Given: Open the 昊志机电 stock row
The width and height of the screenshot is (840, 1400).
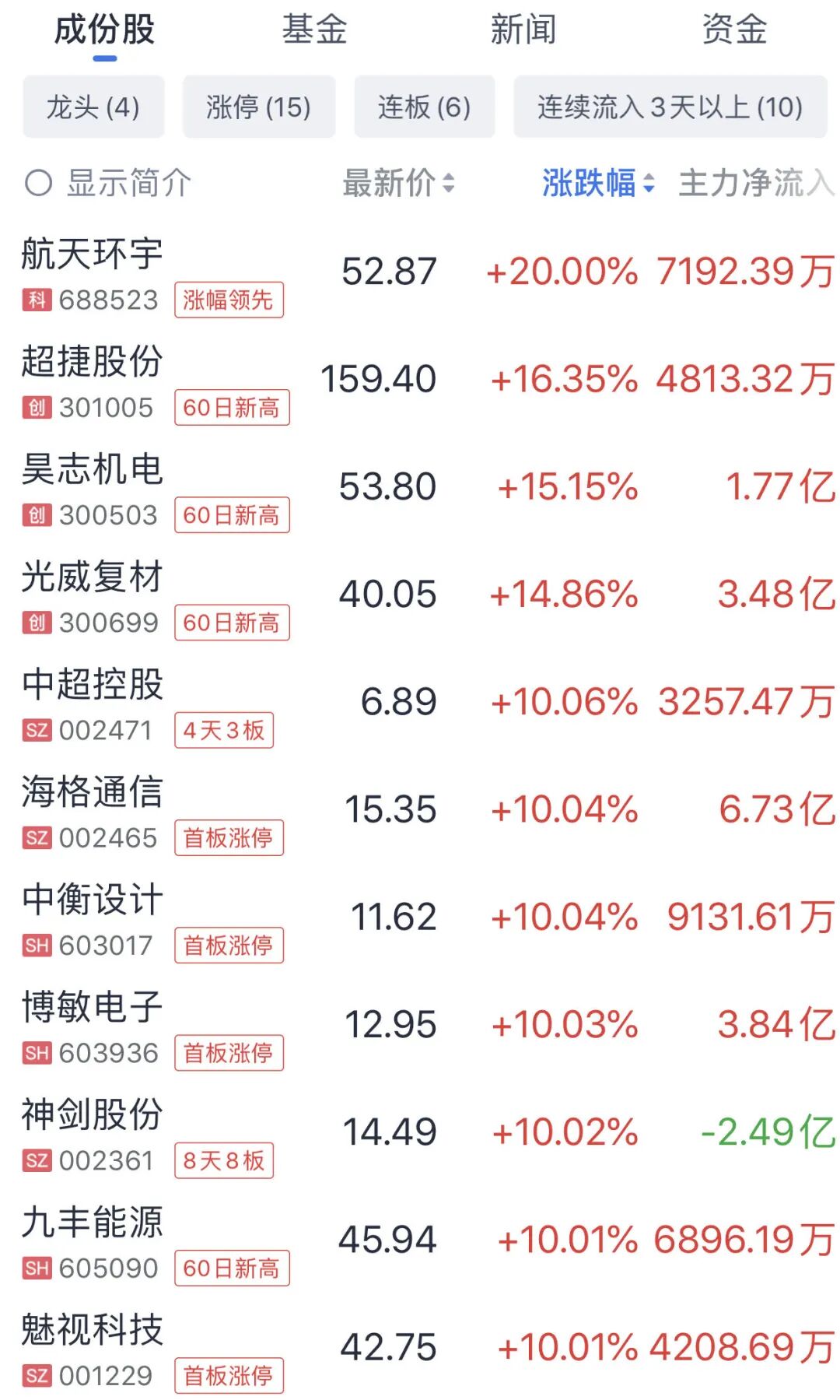Looking at the screenshot, I should (93, 470).
